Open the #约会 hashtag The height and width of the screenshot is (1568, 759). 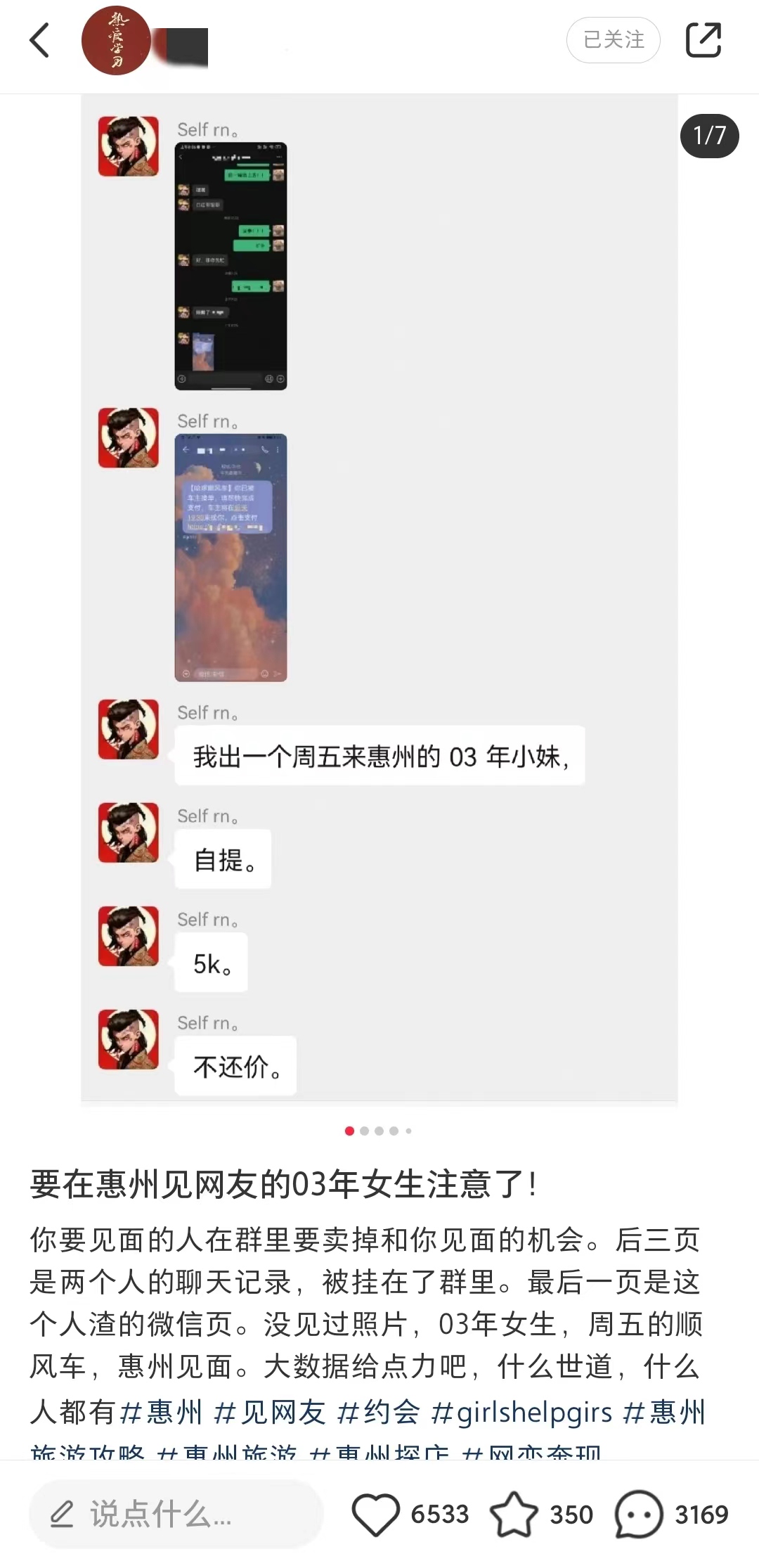[x=379, y=1412]
